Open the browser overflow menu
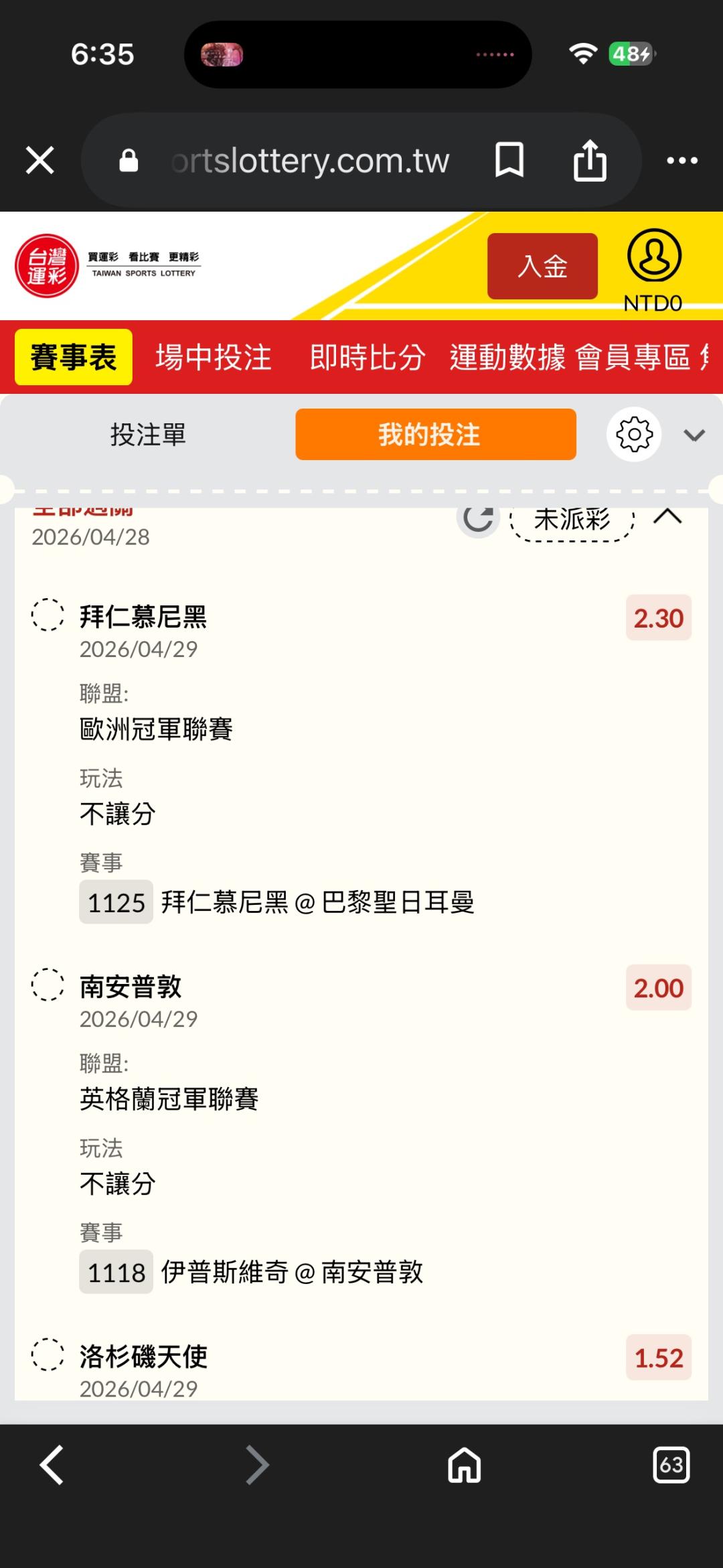 pos(682,161)
